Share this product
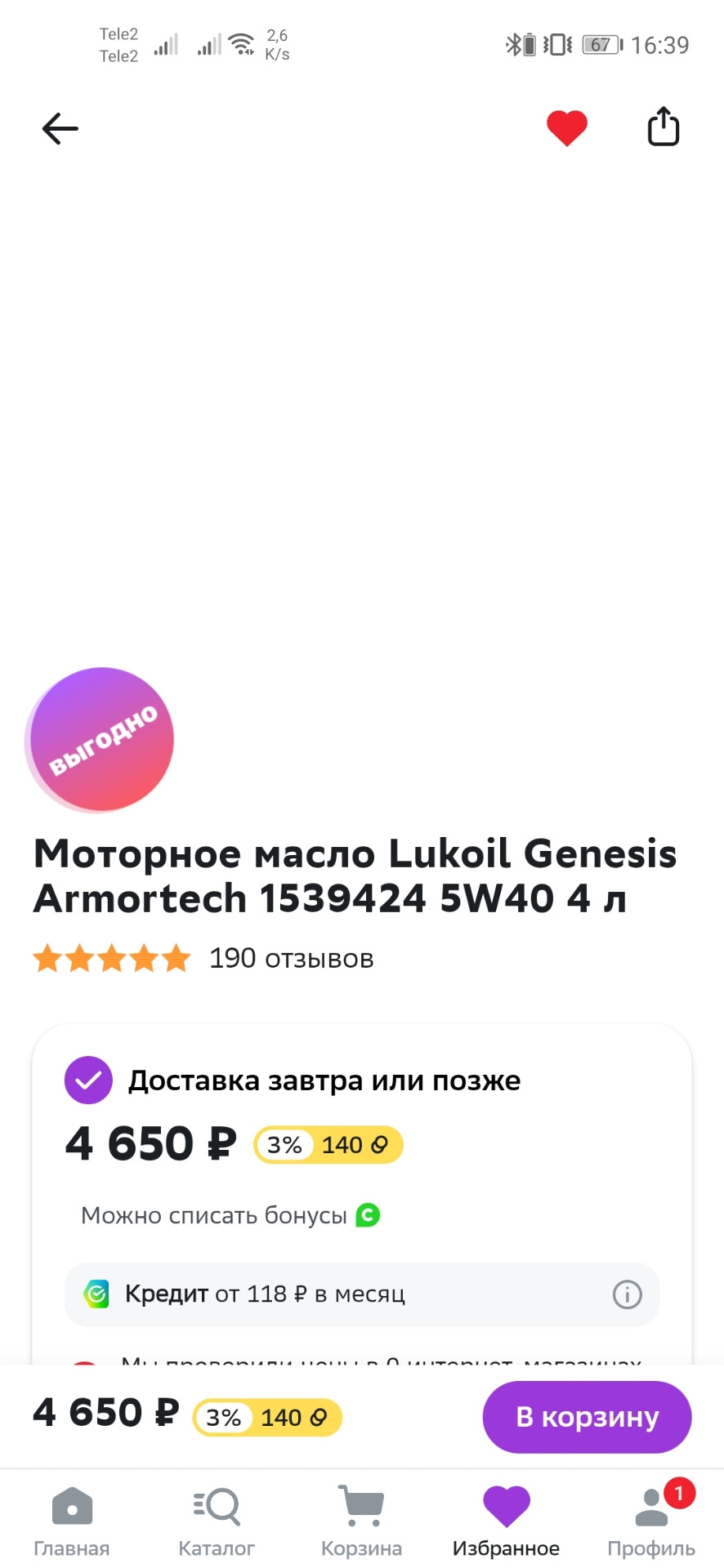Screen dimensions: 724x1568 tap(663, 127)
